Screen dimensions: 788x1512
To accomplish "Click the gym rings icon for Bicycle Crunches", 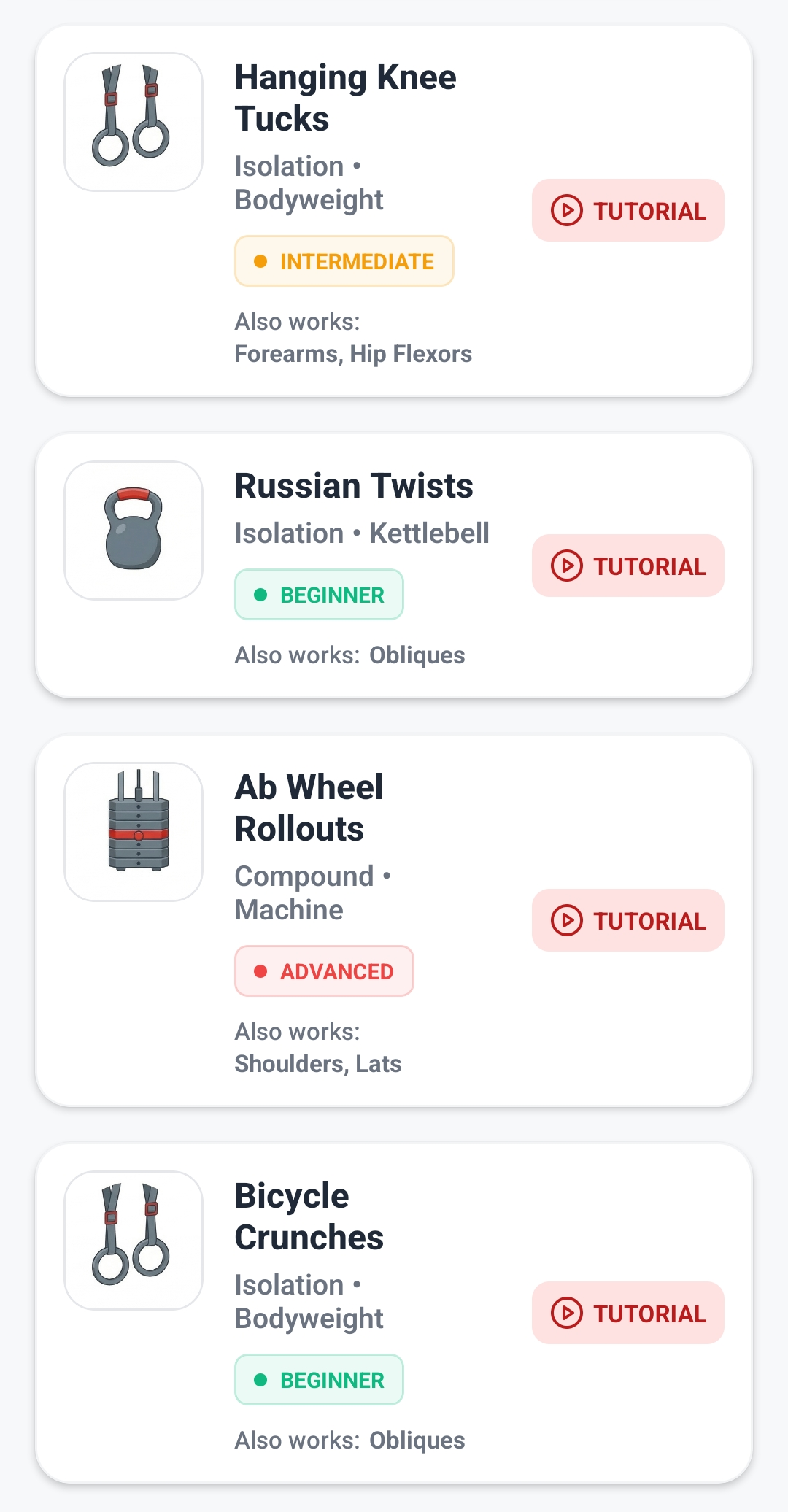I will pos(132,1239).
